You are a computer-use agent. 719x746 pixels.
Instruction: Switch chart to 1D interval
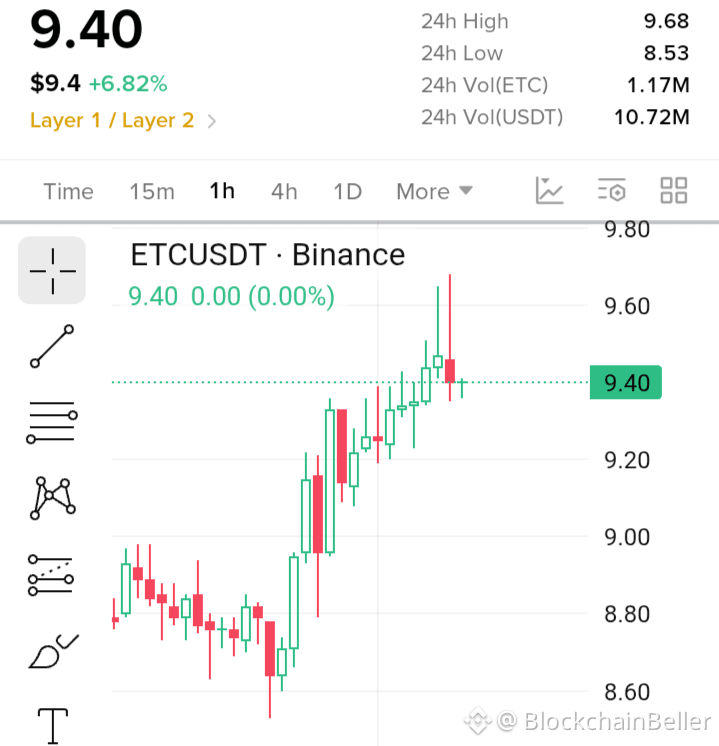click(x=347, y=192)
